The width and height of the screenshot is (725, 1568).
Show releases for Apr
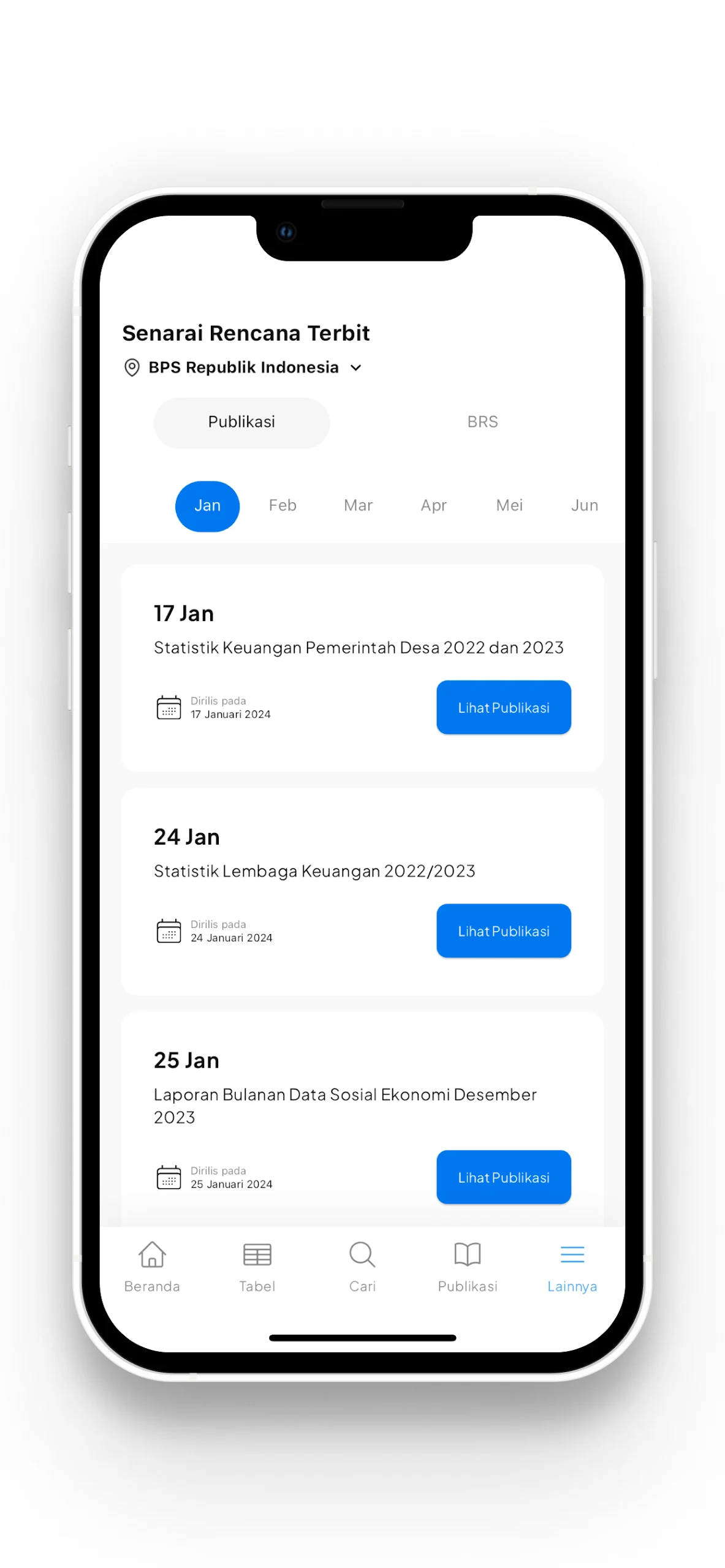433,506
